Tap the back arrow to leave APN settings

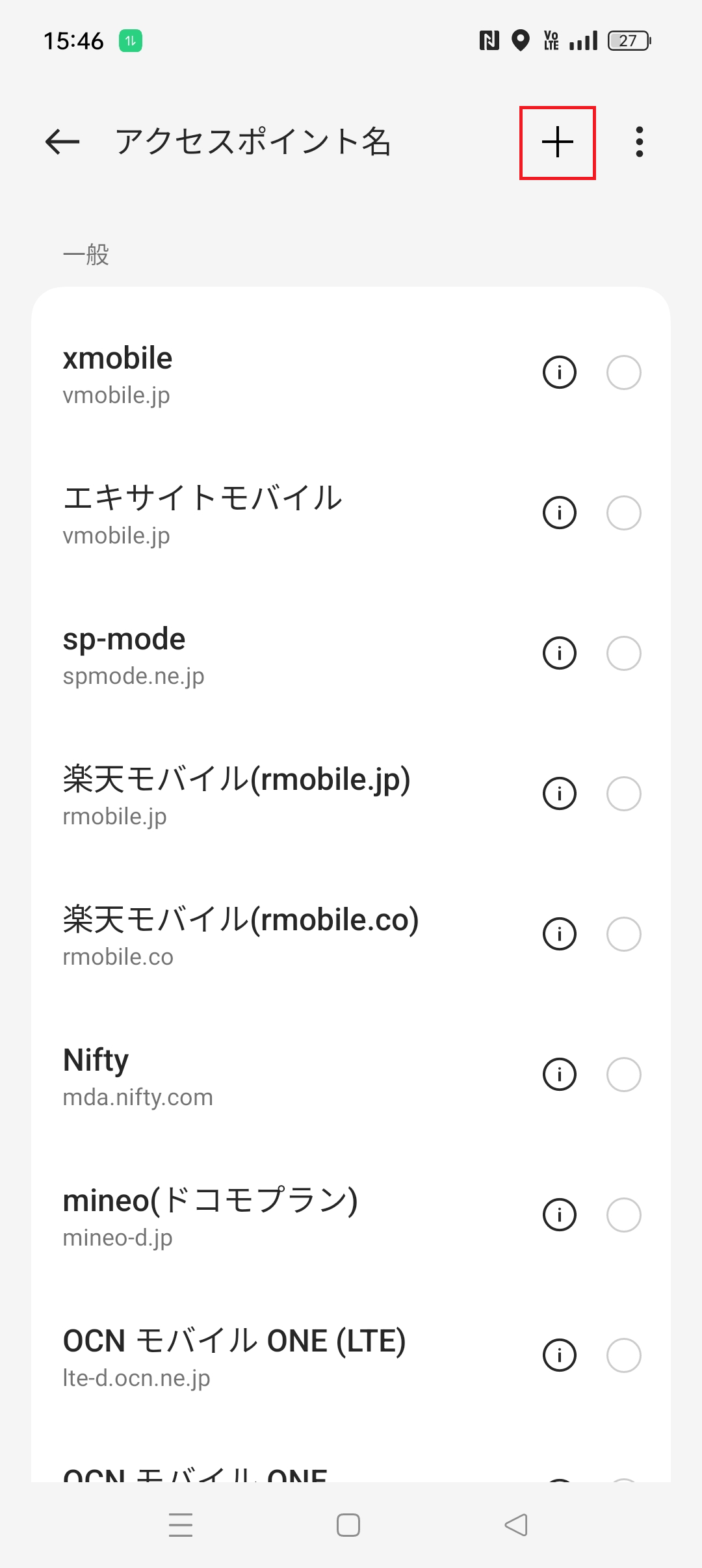click(x=62, y=142)
